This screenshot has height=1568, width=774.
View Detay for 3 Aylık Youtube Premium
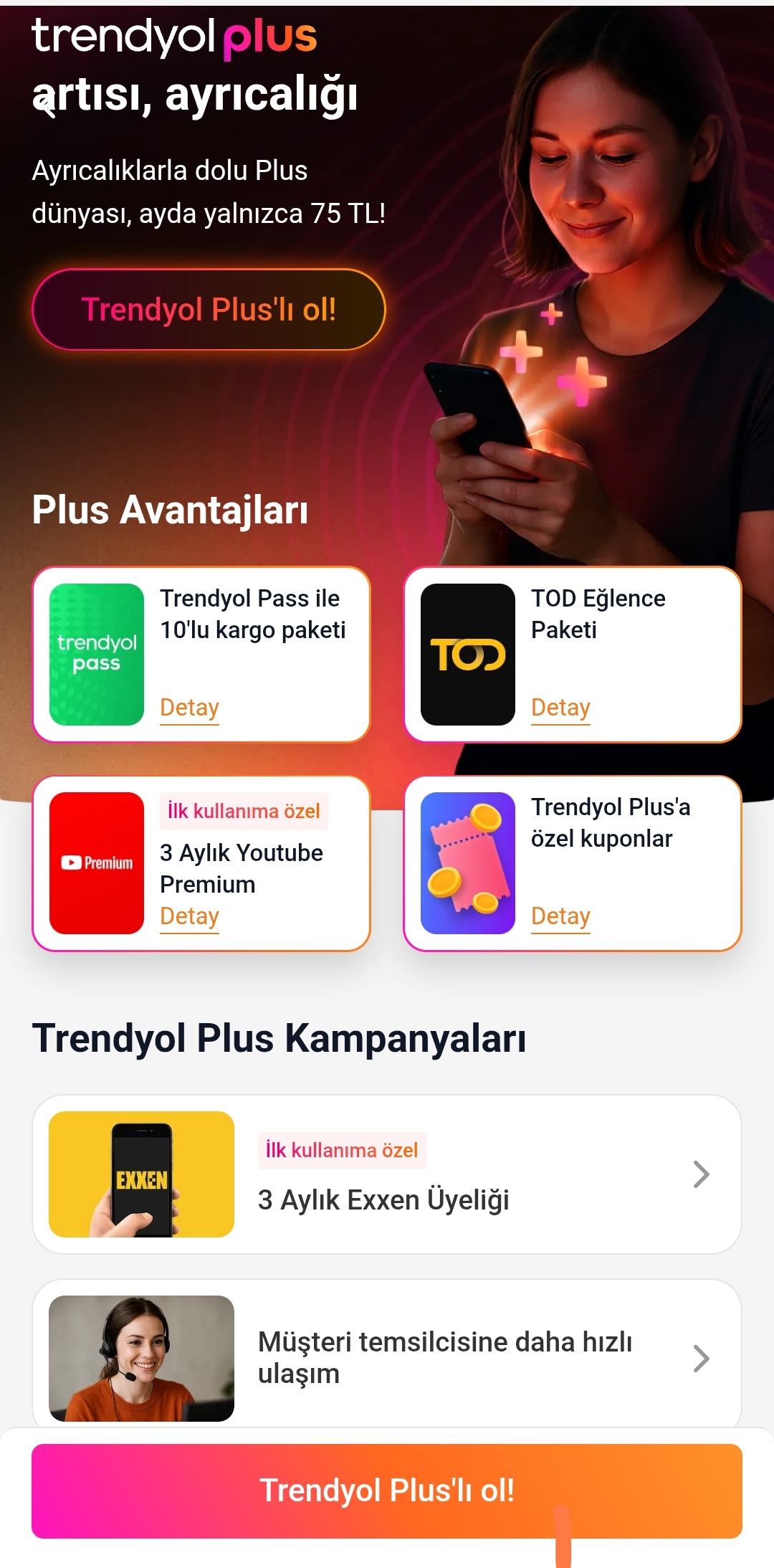(189, 916)
